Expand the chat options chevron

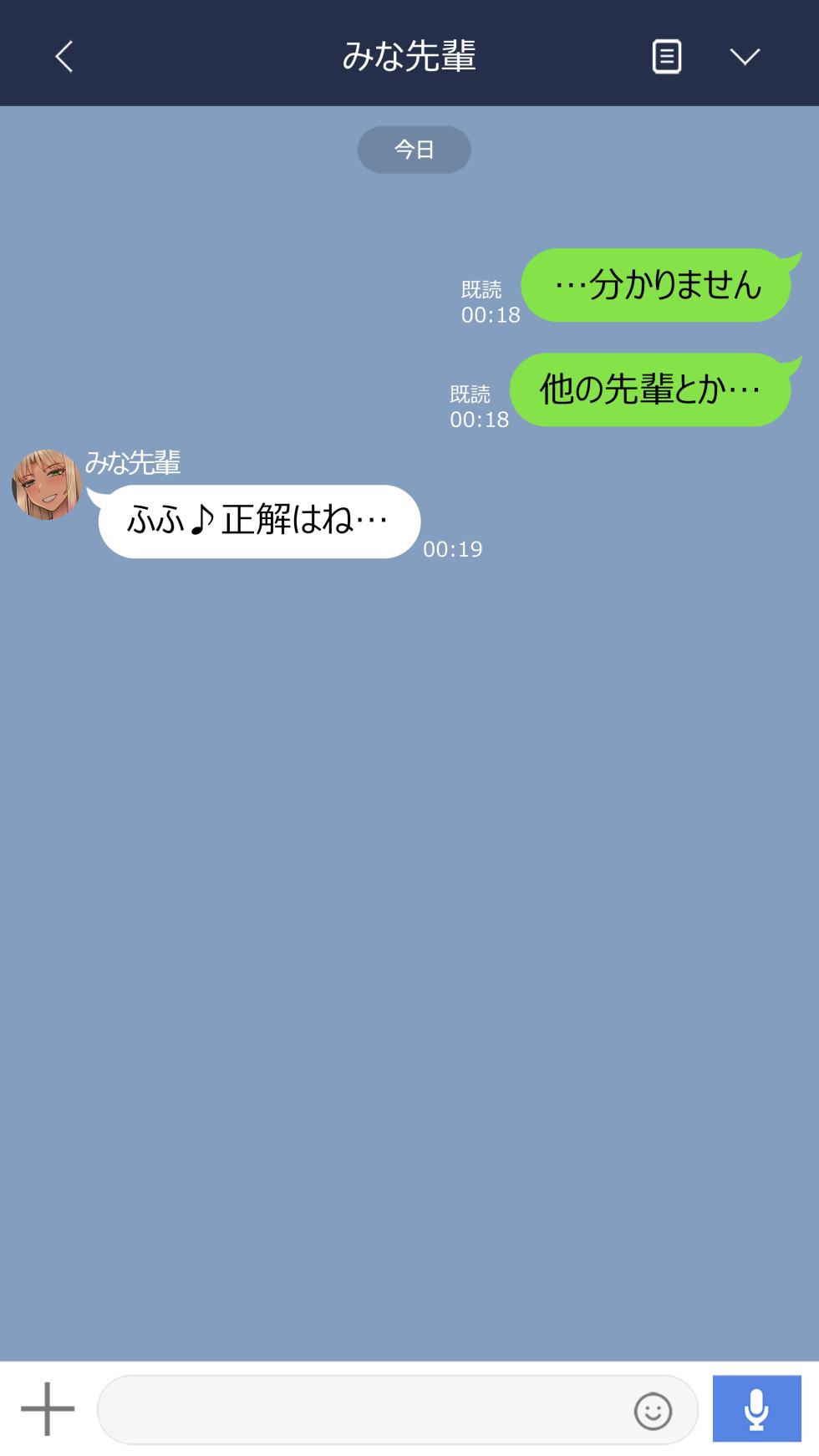coord(744,57)
